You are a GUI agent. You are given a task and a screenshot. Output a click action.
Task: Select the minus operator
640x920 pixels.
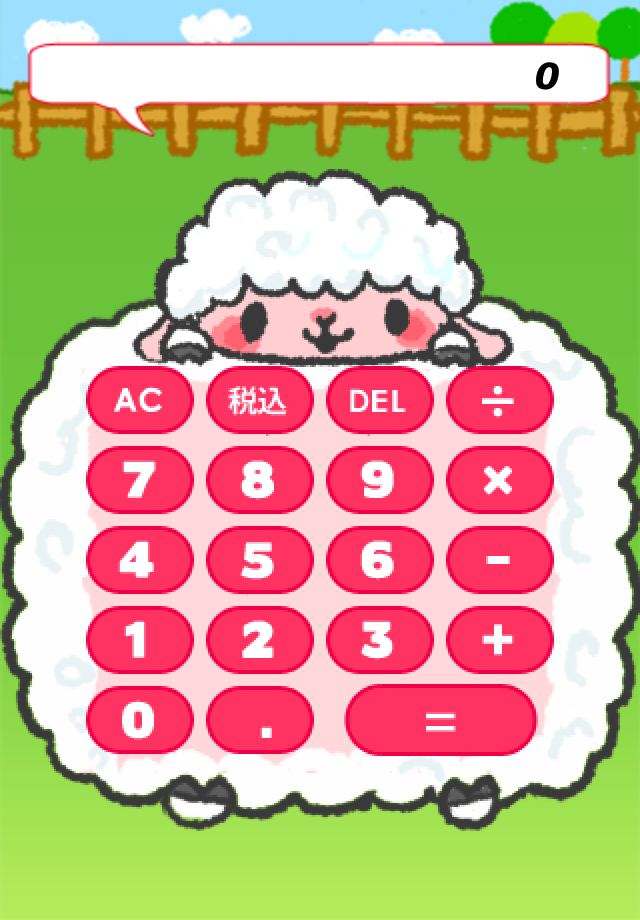click(499, 560)
